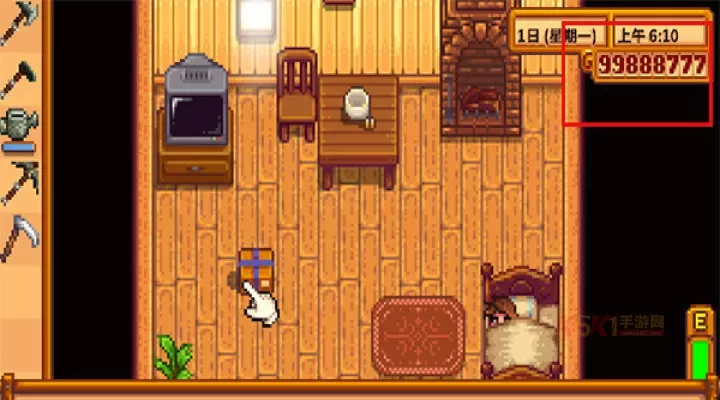Turn on the television set
720x400 pixels.
point(197,113)
